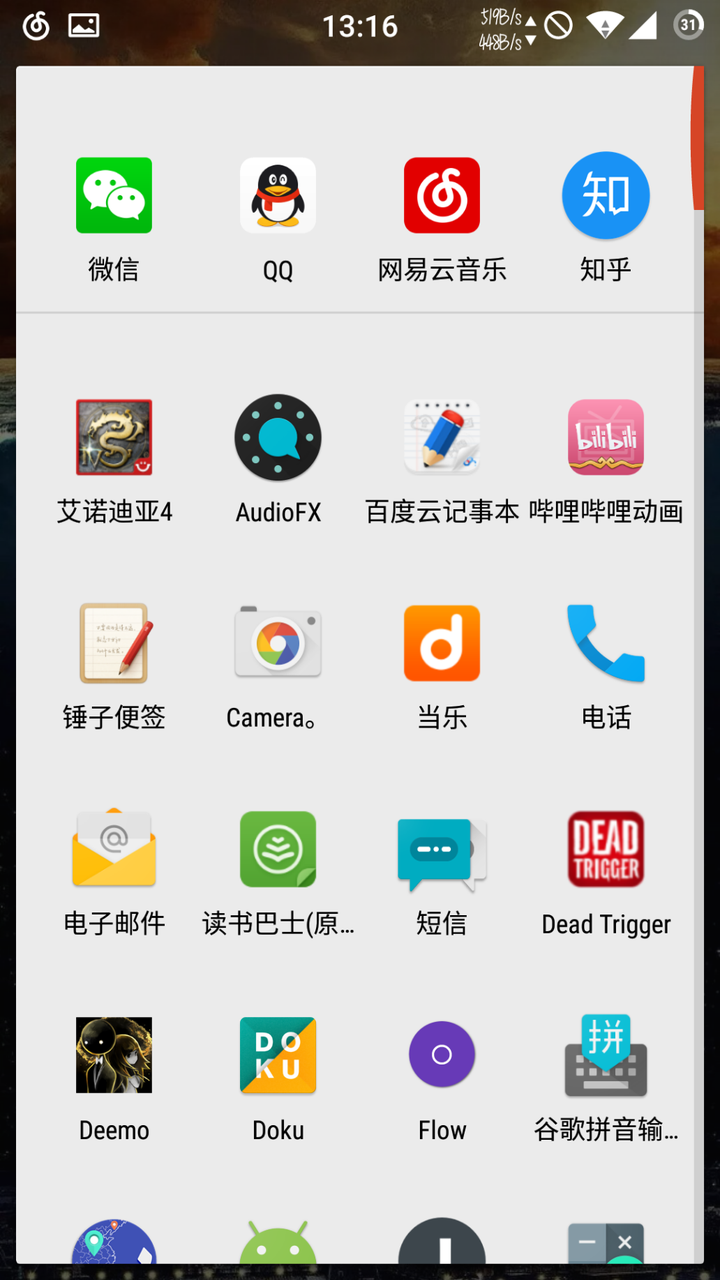Viewport: 720px width, 1280px height.
Task: Launch the 读书巴士 reading app
Action: pos(278,849)
